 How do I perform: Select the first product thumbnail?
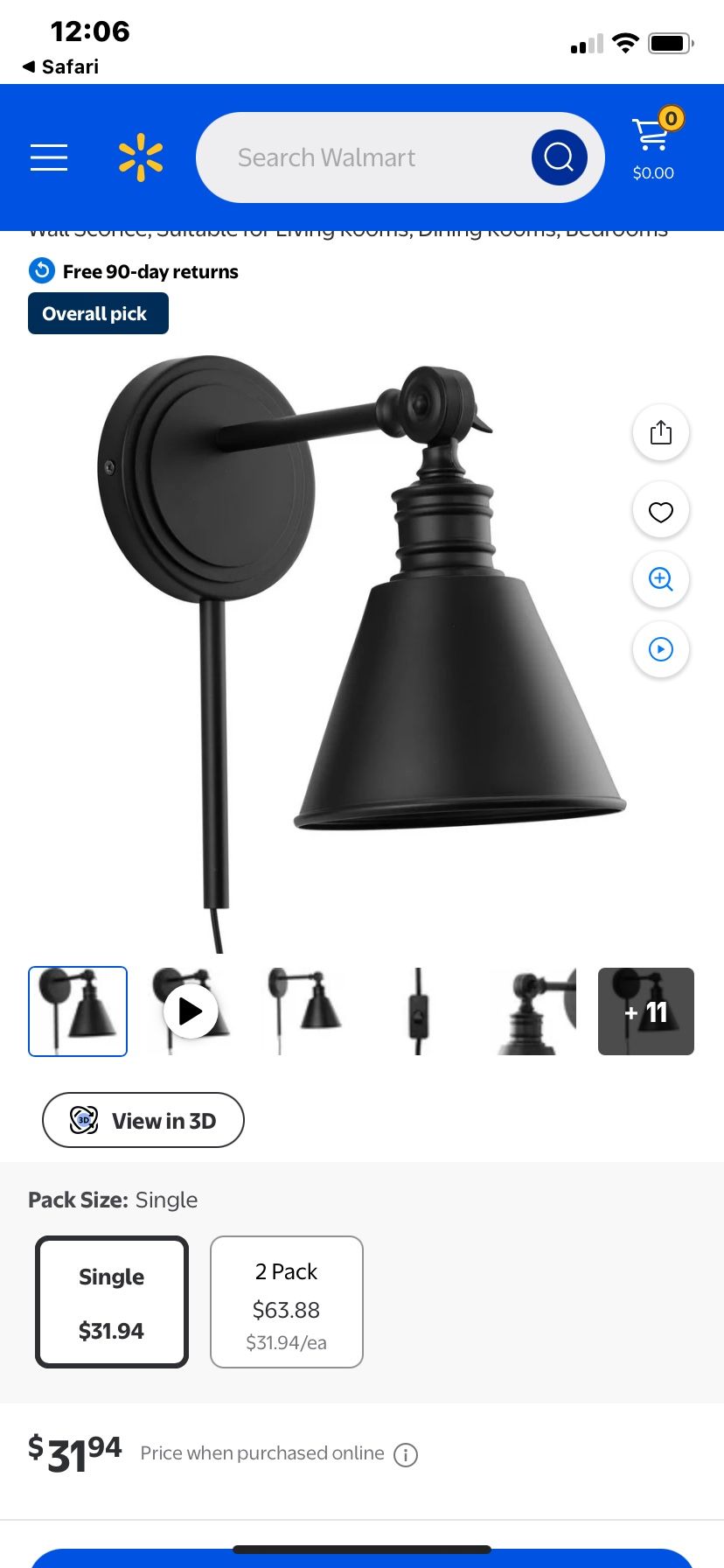pos(78,1011)
